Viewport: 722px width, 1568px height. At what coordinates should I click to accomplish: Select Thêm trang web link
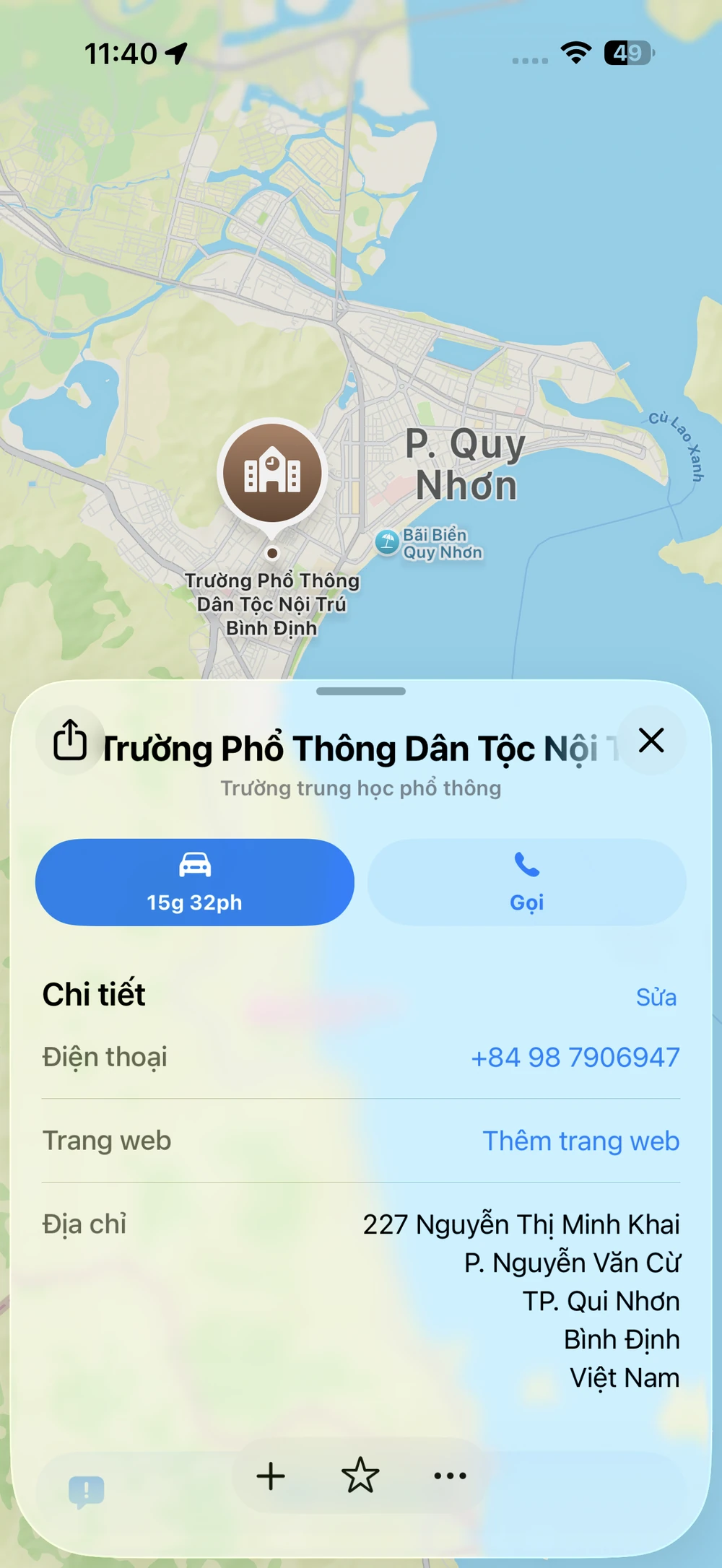580,1141
